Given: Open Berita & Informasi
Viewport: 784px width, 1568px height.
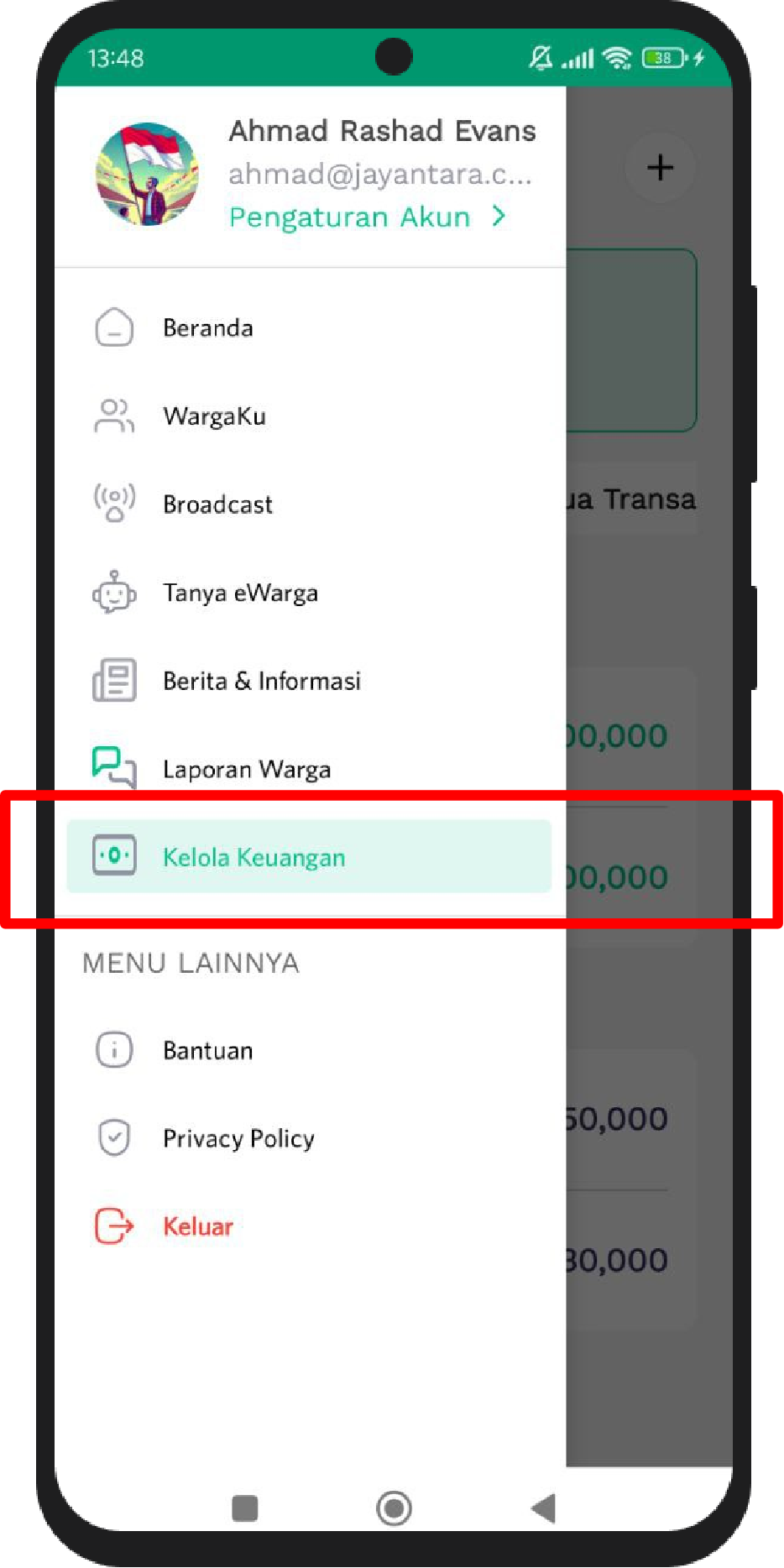Looking at the screenshot, I should click(x=309, y=681).
